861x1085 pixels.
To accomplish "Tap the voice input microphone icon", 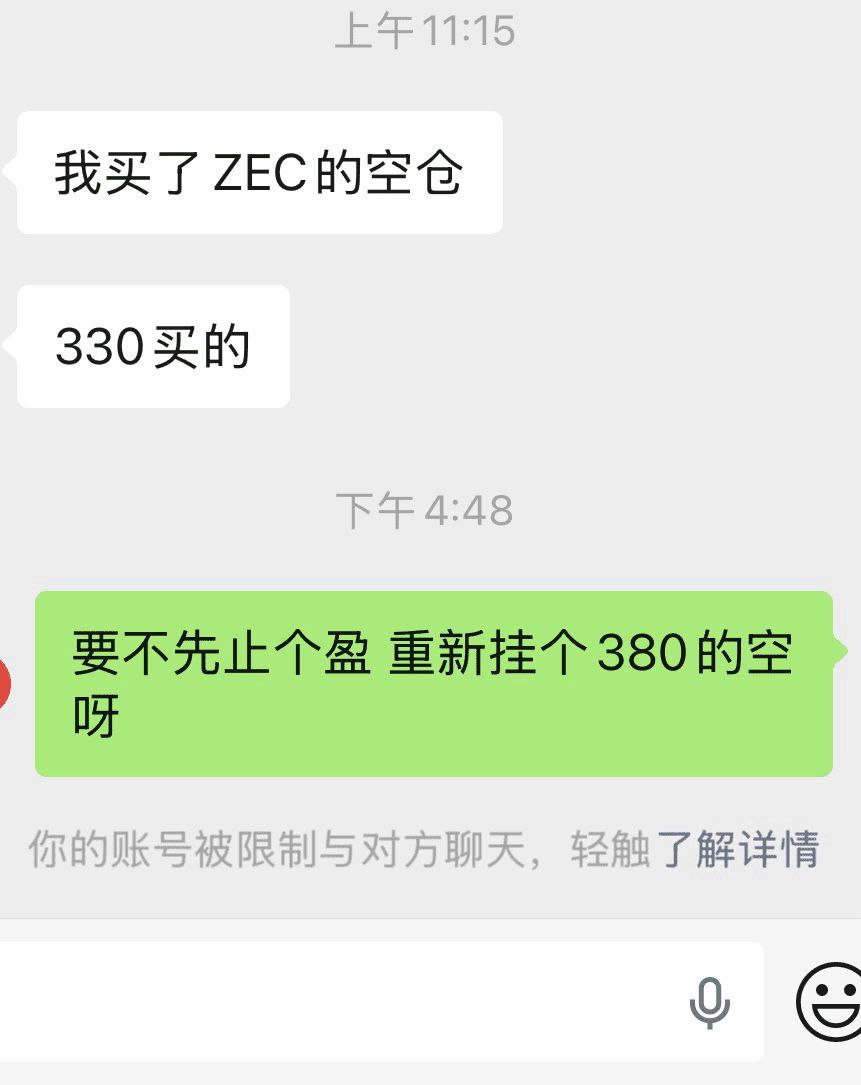I will pyautogui.click(x=710, y=1002).
